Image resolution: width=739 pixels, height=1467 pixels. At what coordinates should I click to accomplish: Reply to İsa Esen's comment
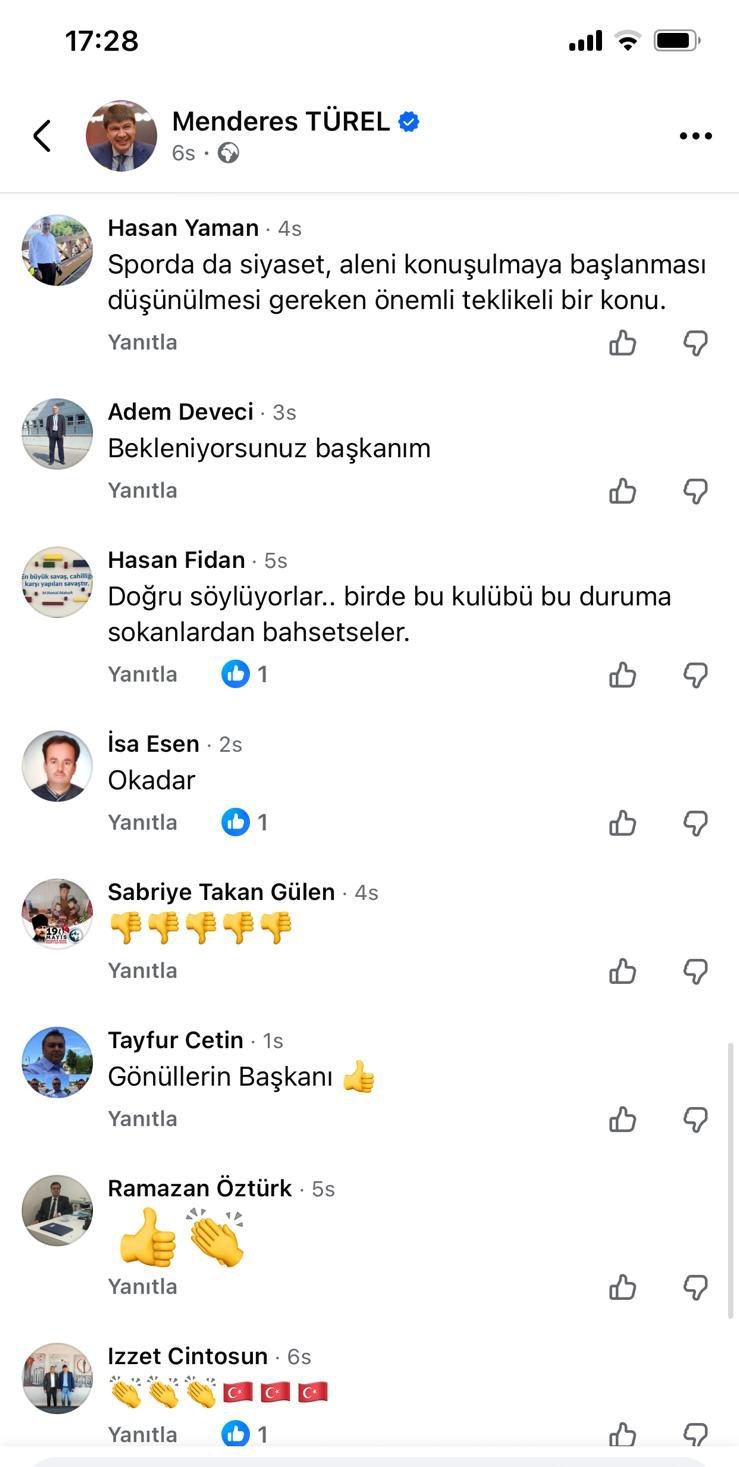pyautogui.click(x=142, y=822)
